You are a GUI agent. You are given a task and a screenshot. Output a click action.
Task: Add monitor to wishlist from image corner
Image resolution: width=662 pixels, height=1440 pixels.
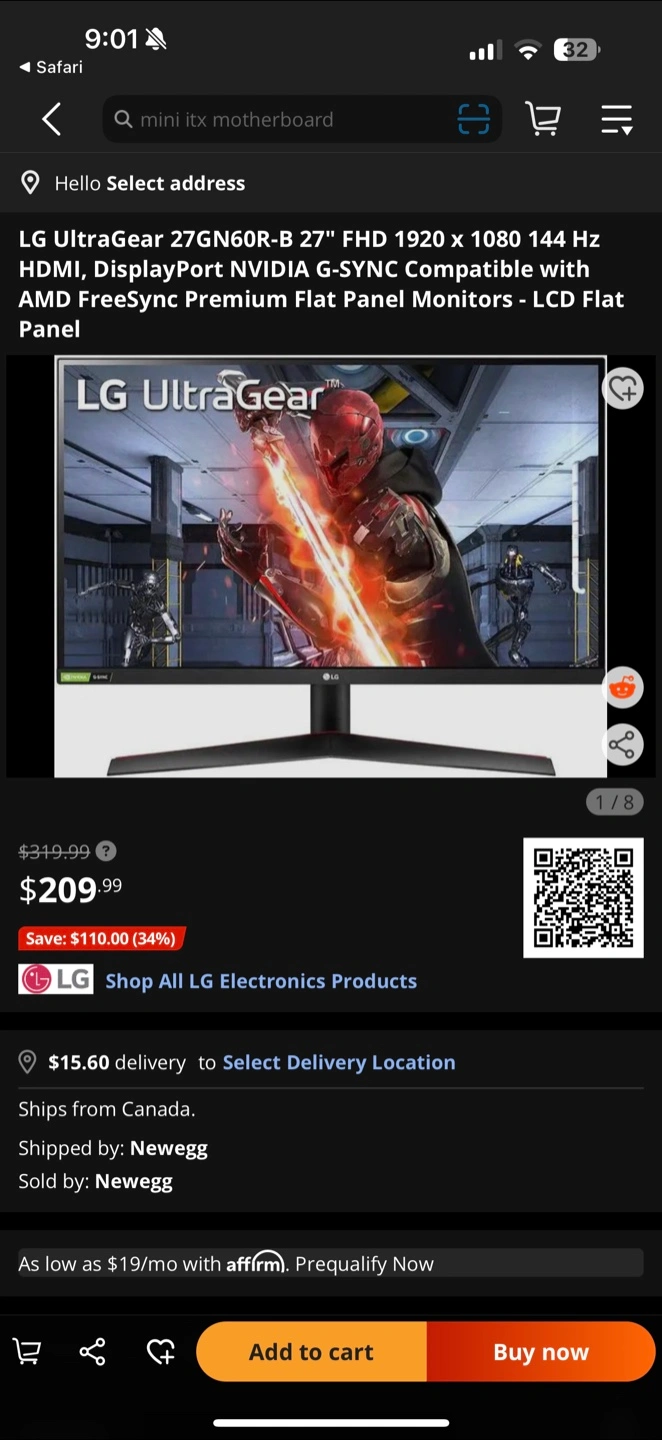coord(623,388)
